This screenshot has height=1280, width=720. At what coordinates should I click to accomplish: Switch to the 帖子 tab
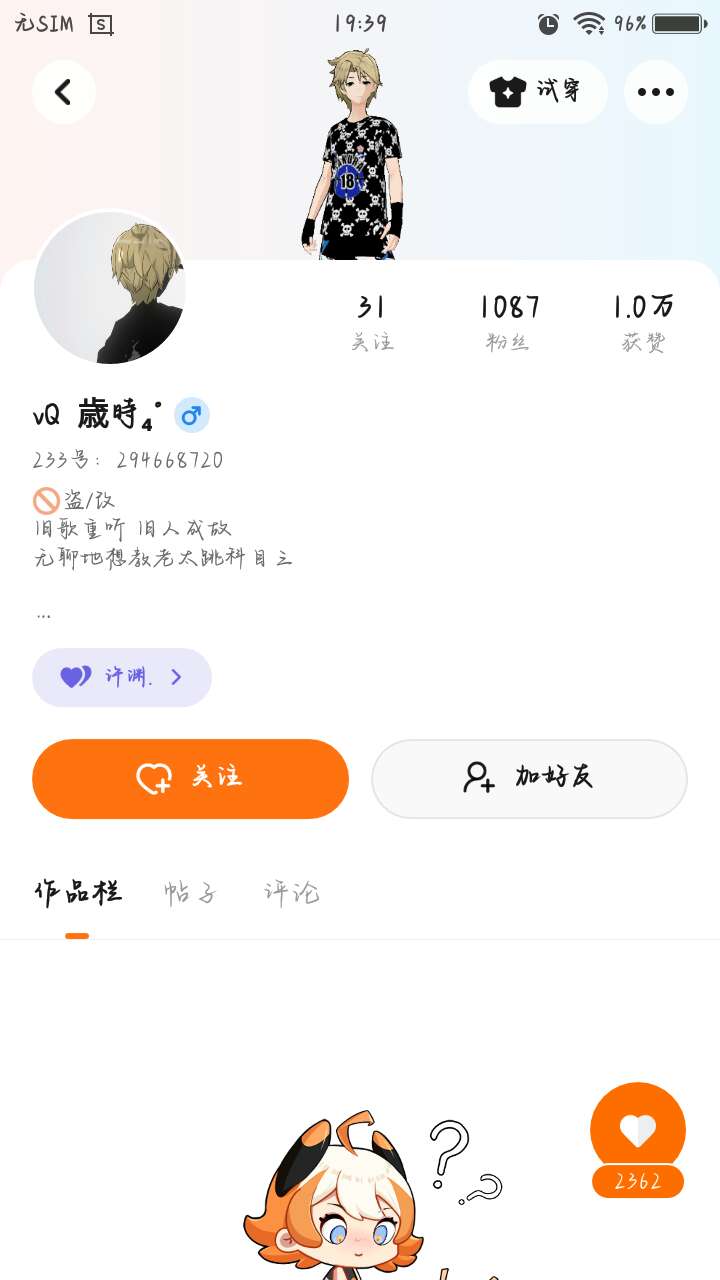tap(190, 892)
